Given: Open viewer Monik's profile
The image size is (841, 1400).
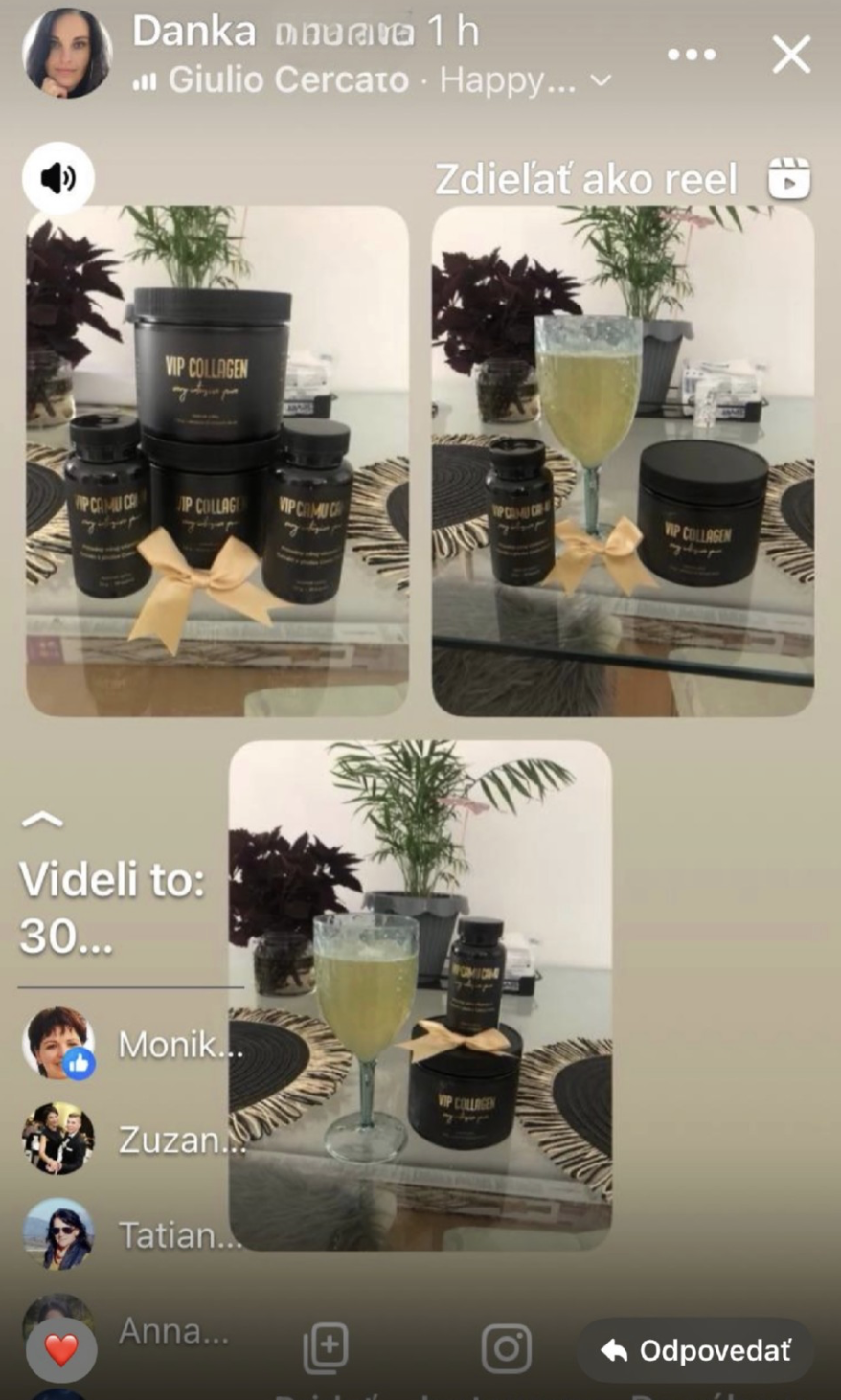Looking at the screenshot, I should [59, 1044].
